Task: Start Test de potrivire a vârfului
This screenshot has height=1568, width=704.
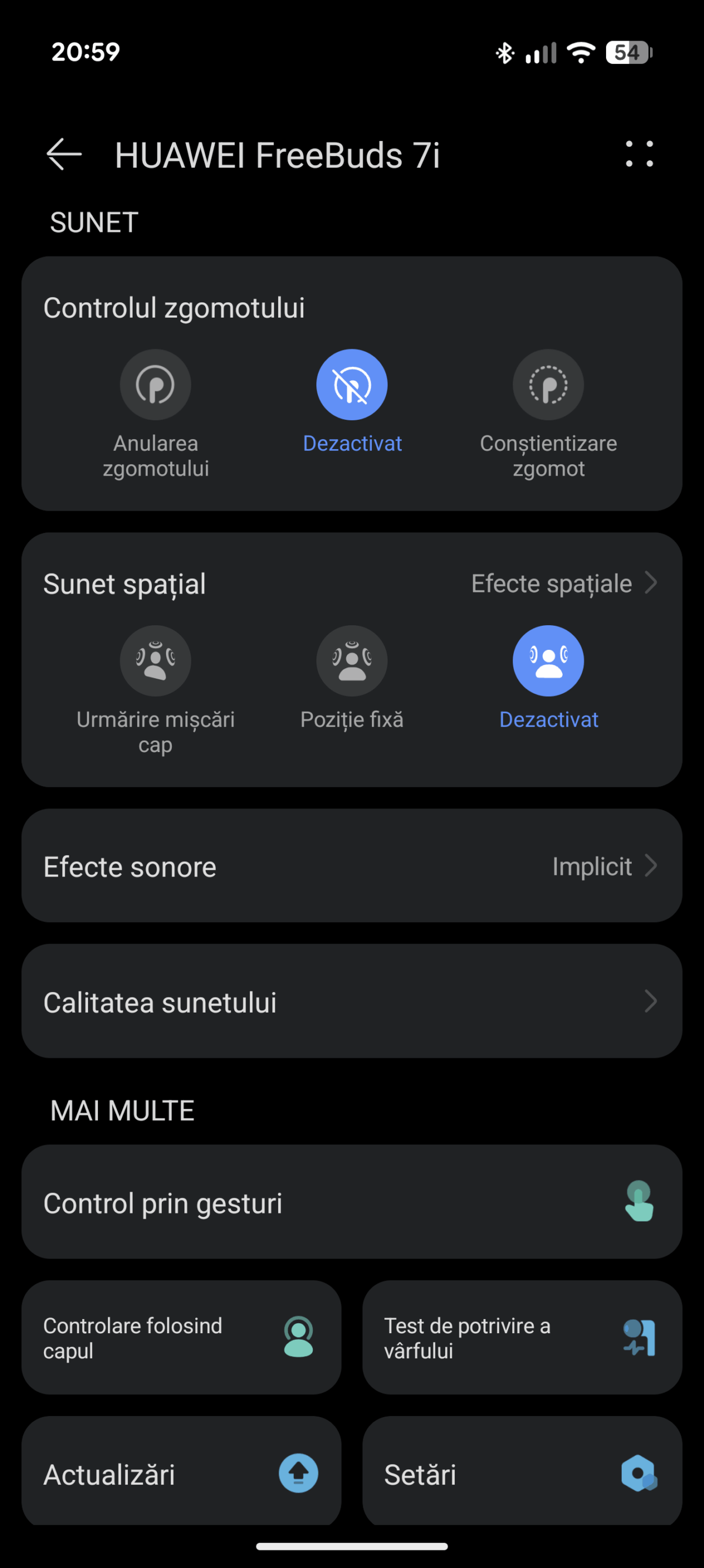Action: pos(522,1337)
